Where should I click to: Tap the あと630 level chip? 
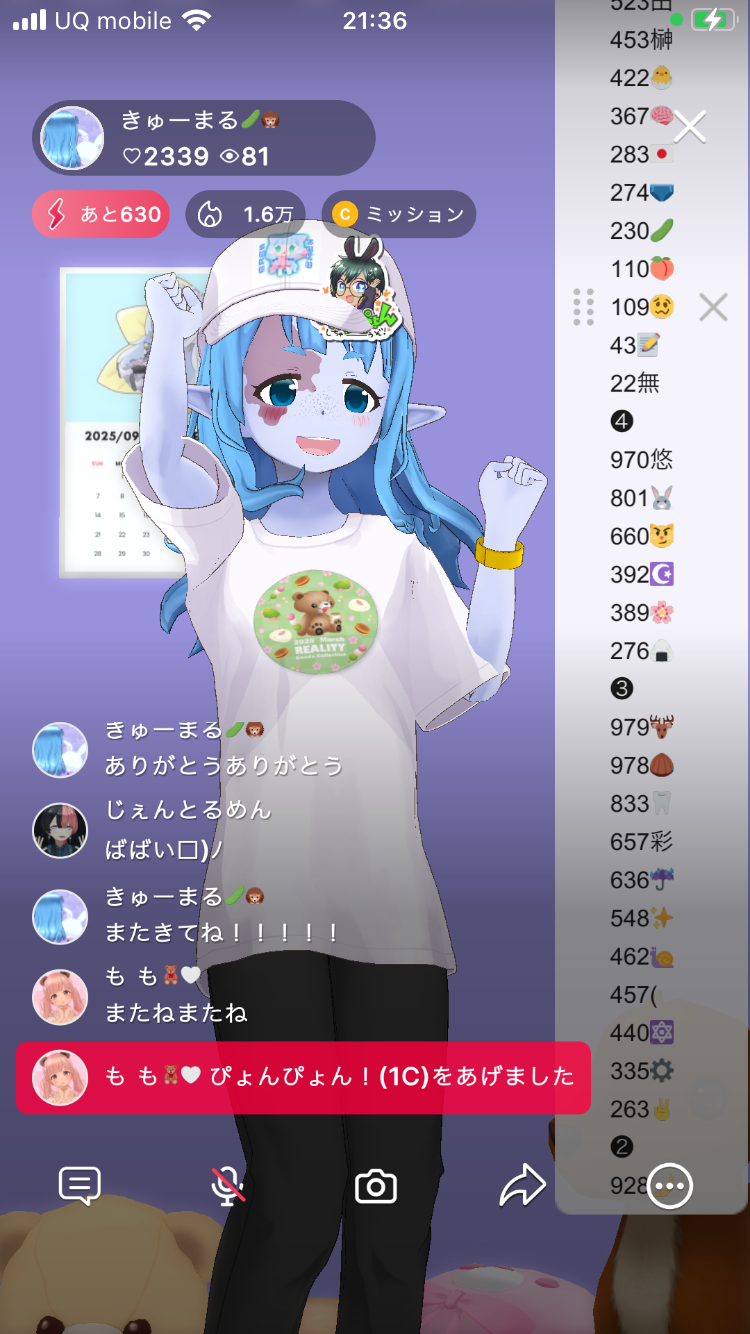pyautogui.click(x=101, y=214)
